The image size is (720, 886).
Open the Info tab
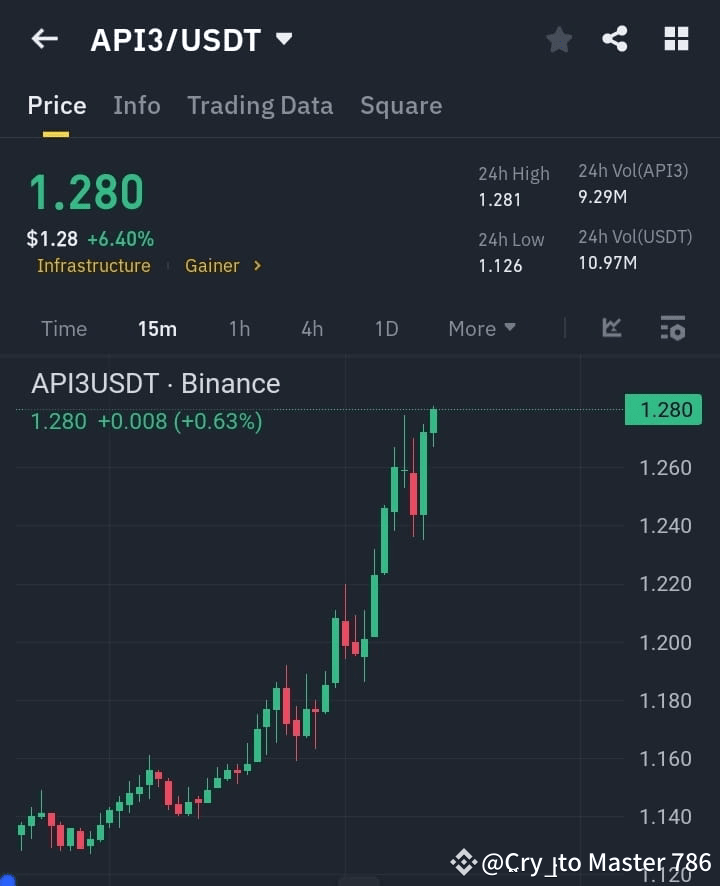pos(137,105)
